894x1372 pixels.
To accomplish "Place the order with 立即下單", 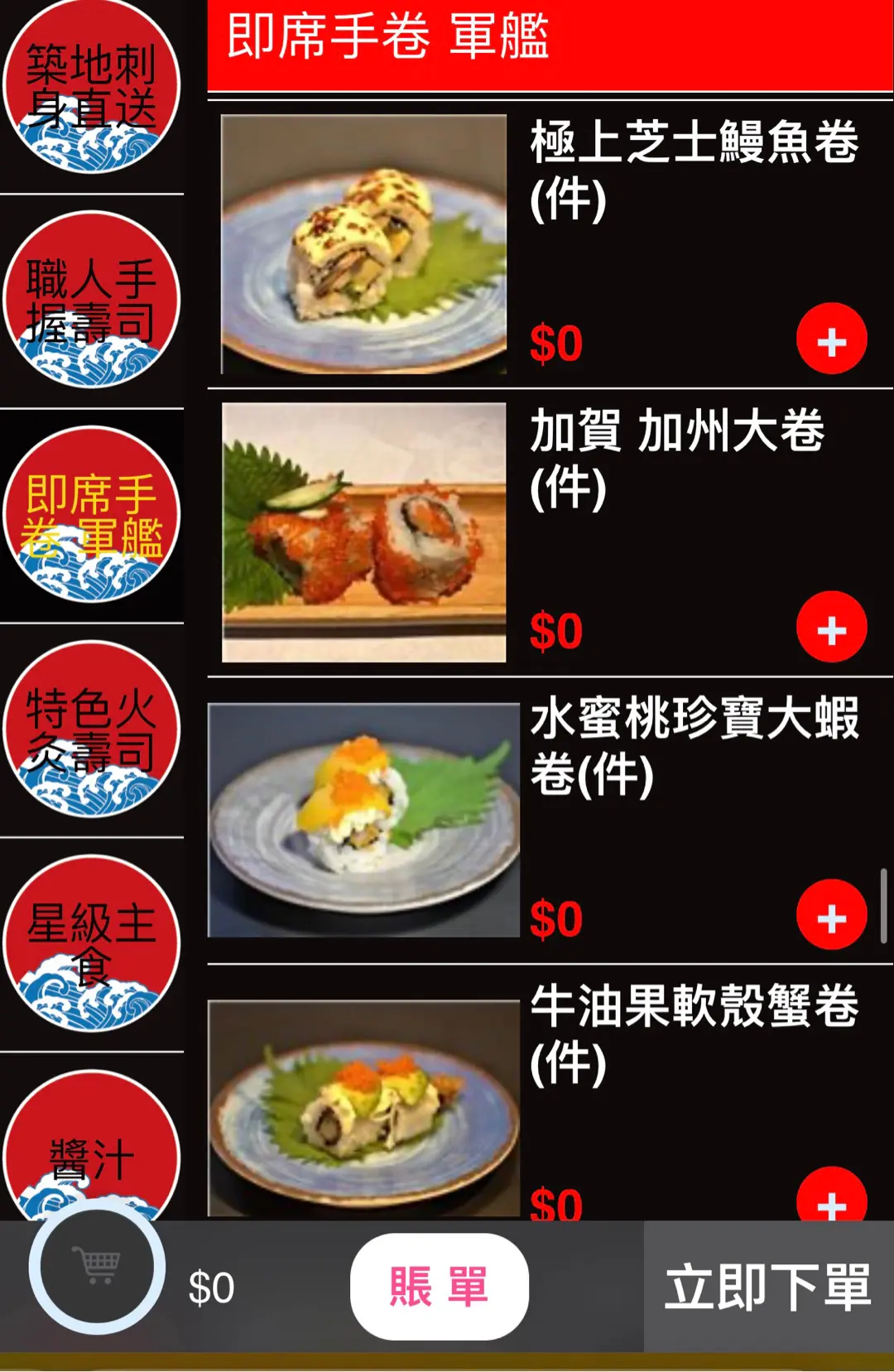I will coord(768,1287).
